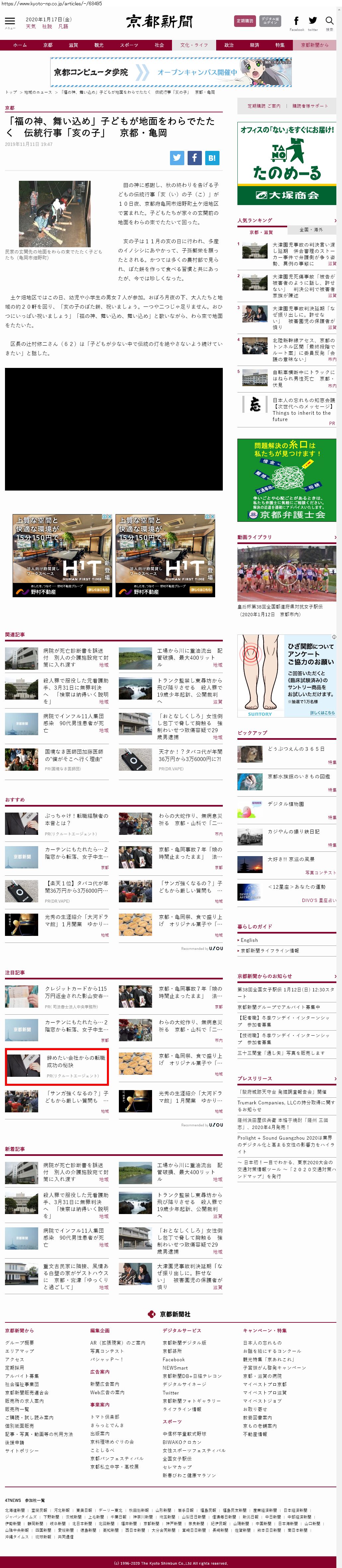
Task: Open the 京都コンピュータ学院 banner ad
Action: [x=170, y=72]
